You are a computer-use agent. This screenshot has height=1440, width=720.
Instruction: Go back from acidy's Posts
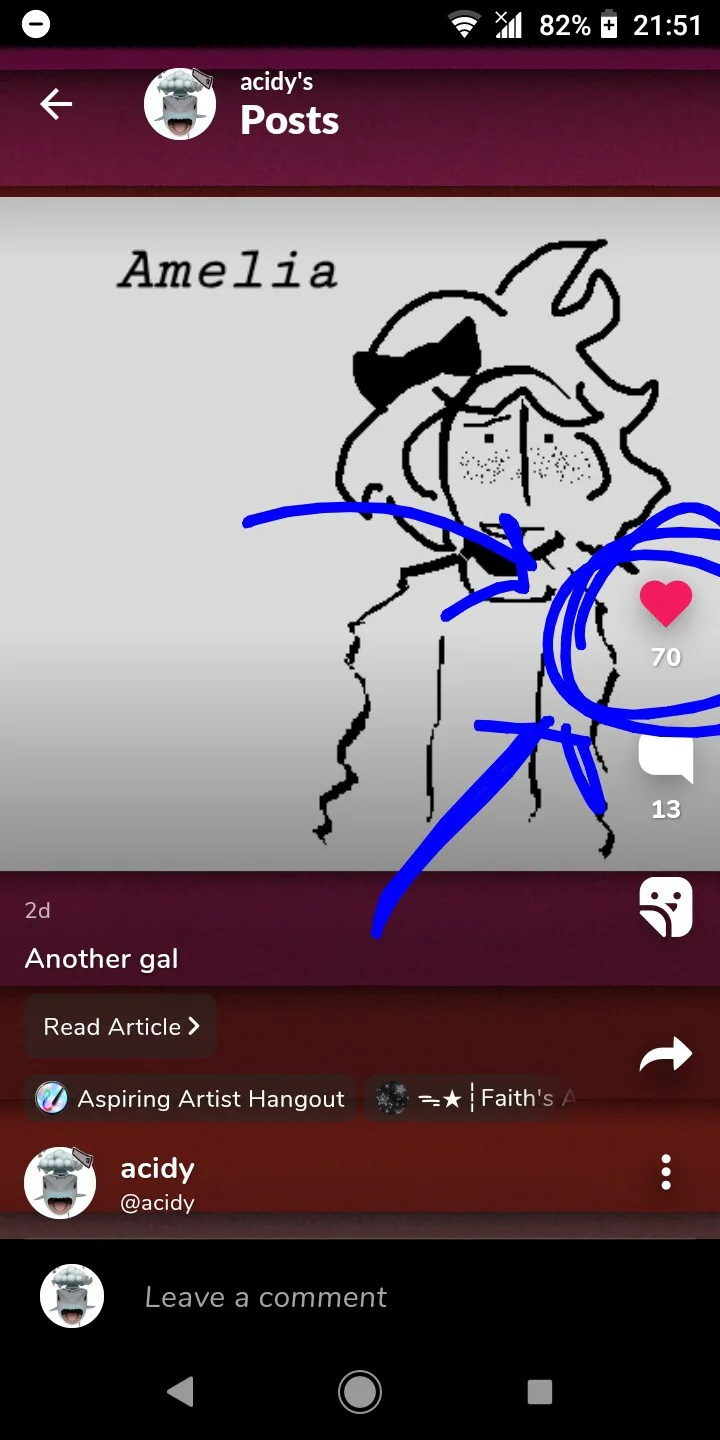tap(56, 104)
